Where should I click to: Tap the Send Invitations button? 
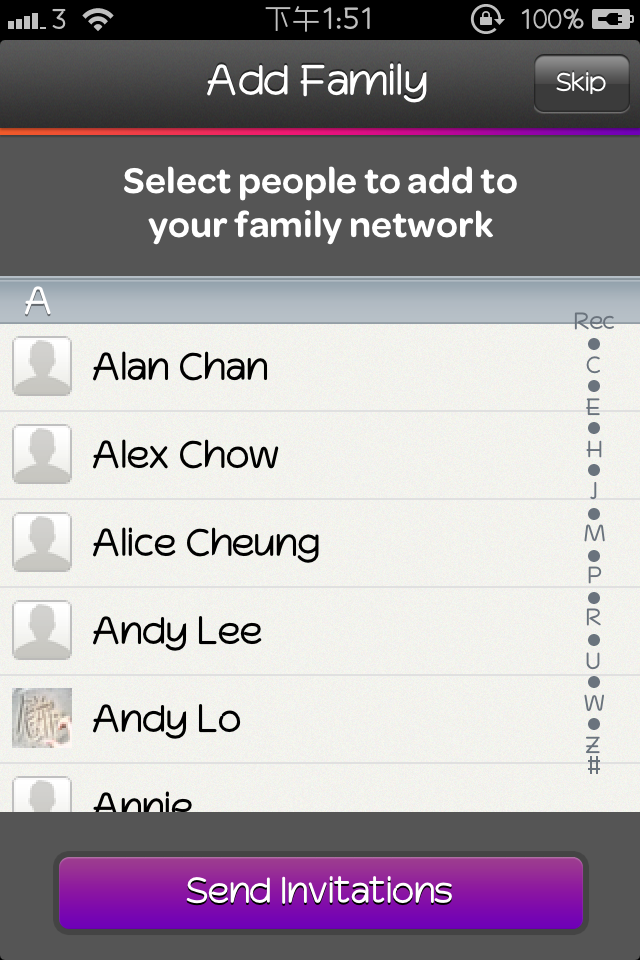tap(320, 892)
